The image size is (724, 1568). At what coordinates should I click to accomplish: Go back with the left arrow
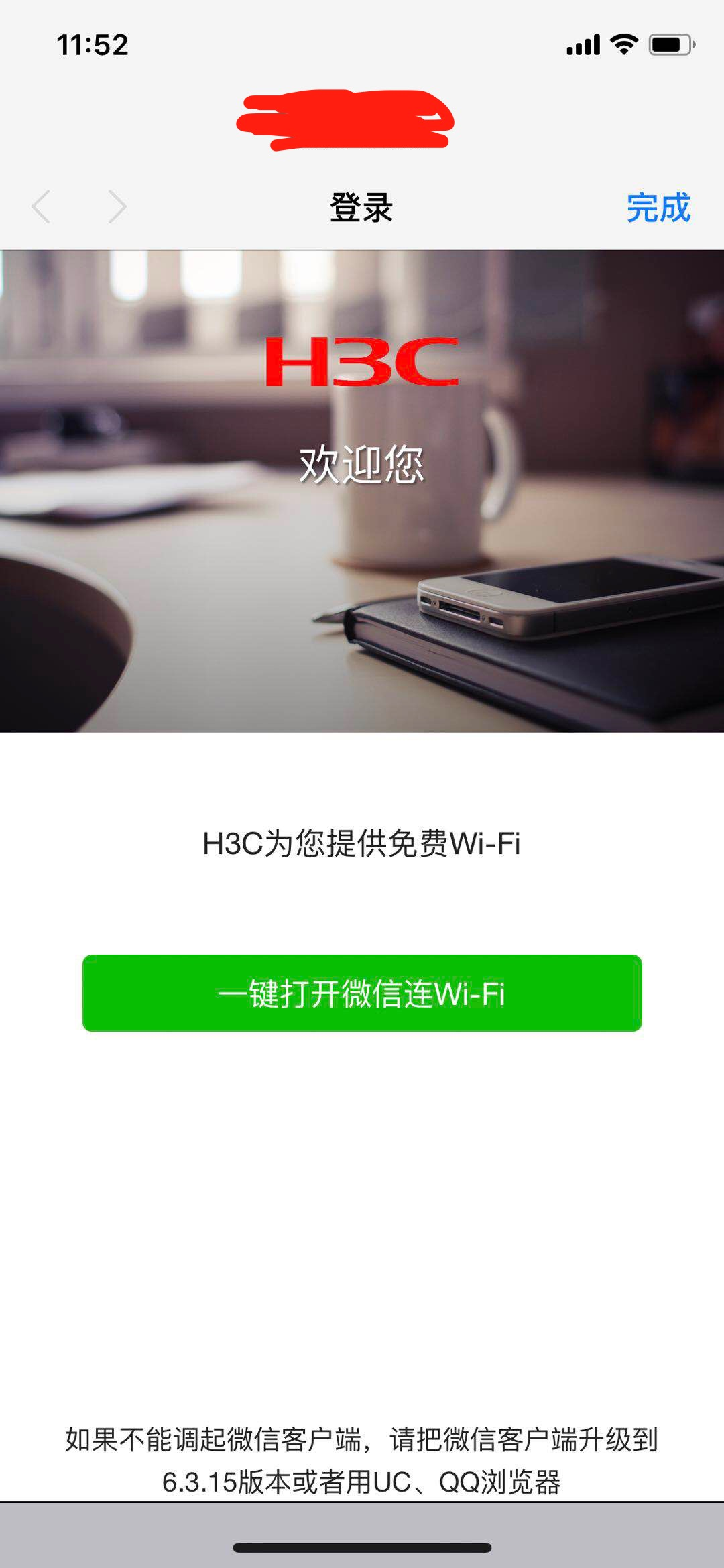[x=42, y=206]
